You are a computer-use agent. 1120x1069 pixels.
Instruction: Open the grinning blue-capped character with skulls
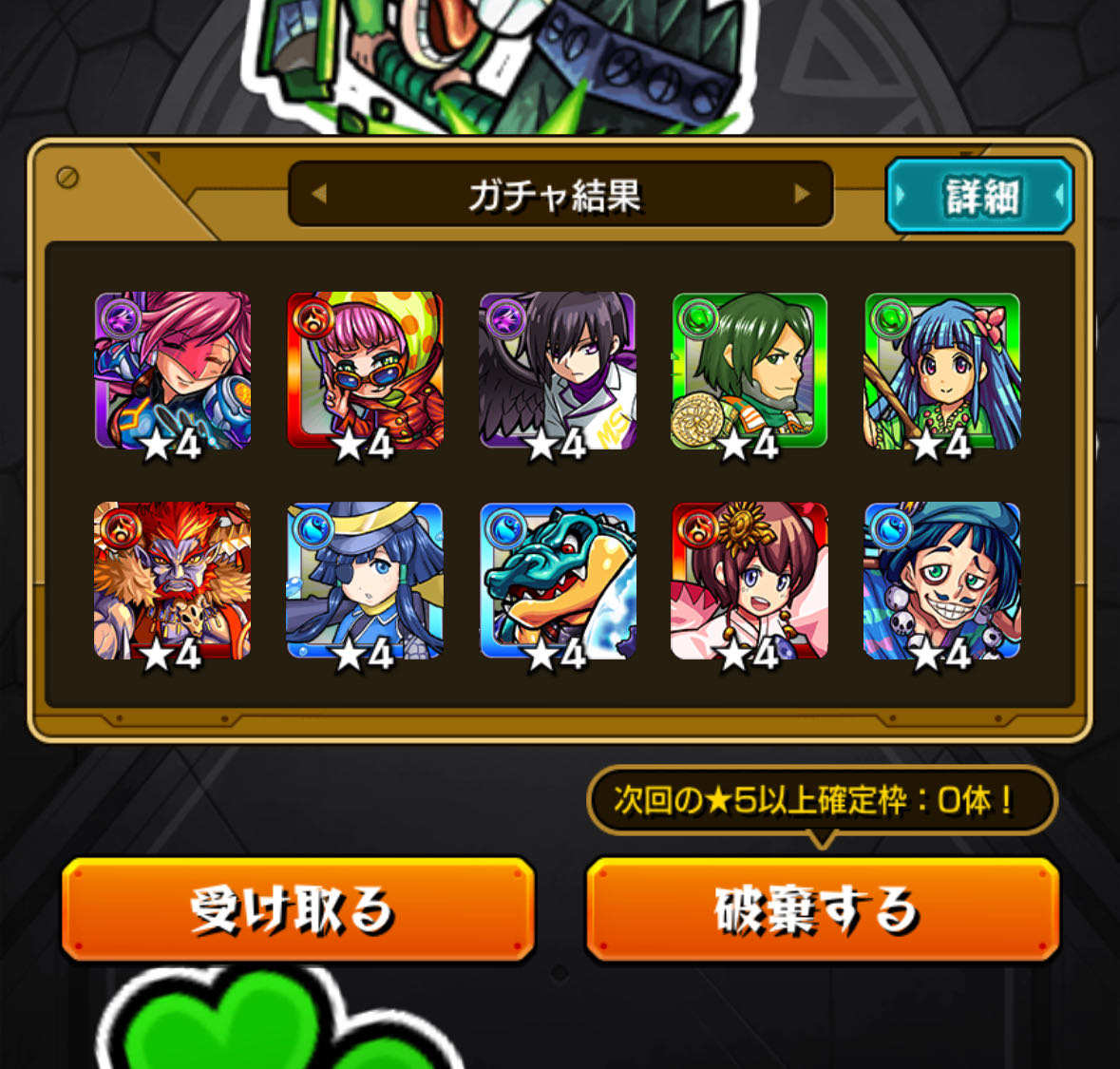click(x=941, y=581)
